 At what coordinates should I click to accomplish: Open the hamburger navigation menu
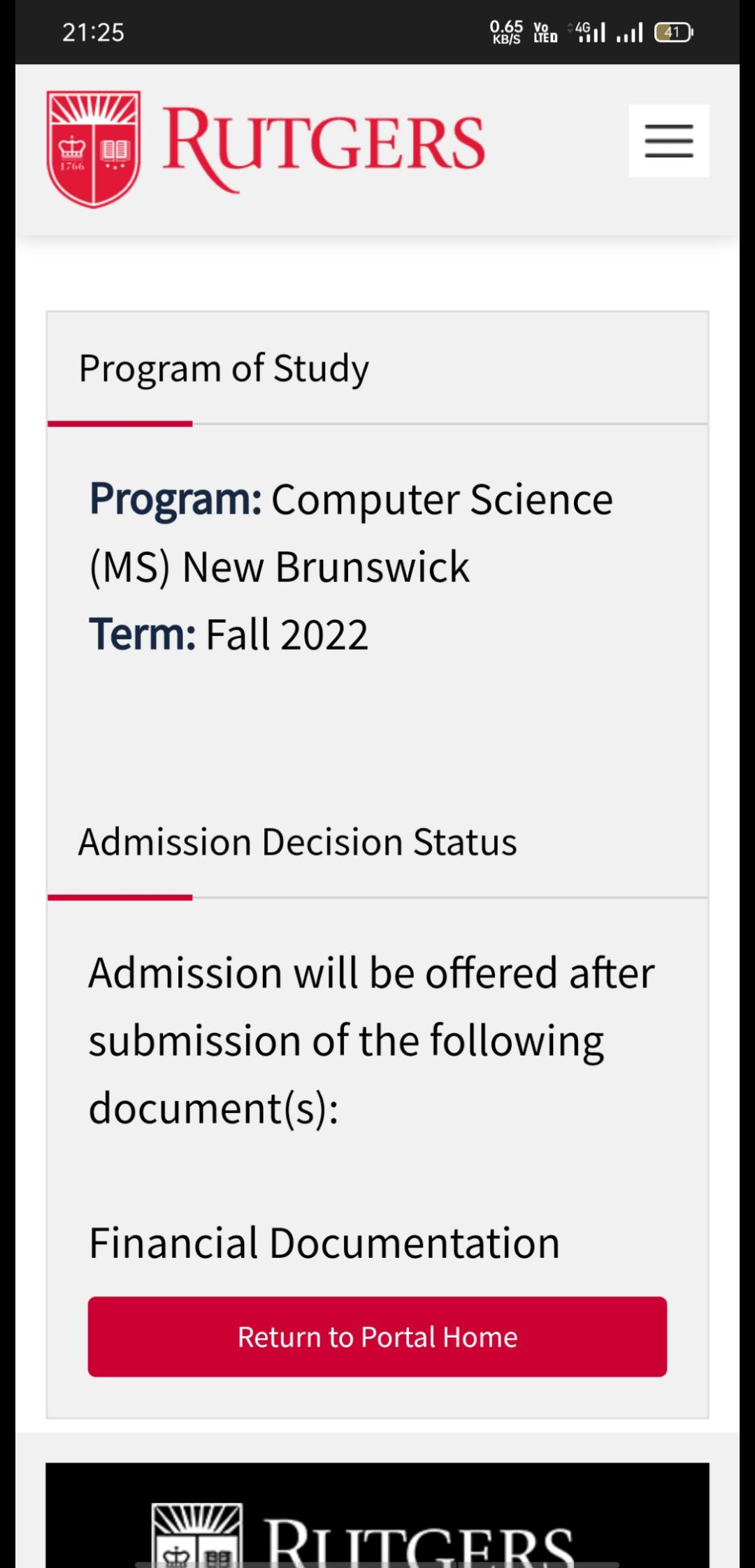[x=667, y=140]
